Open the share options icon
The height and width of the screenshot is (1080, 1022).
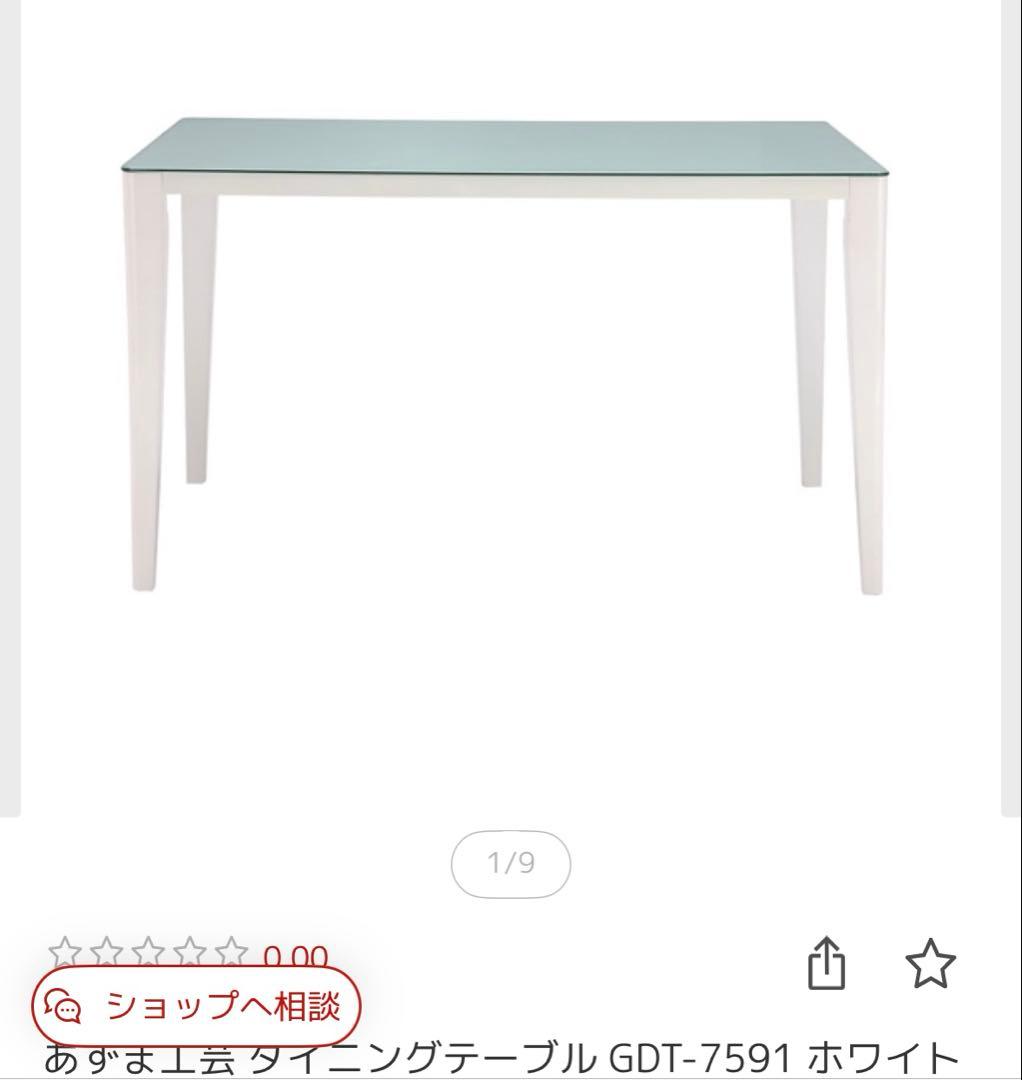(x=828, y=962)
